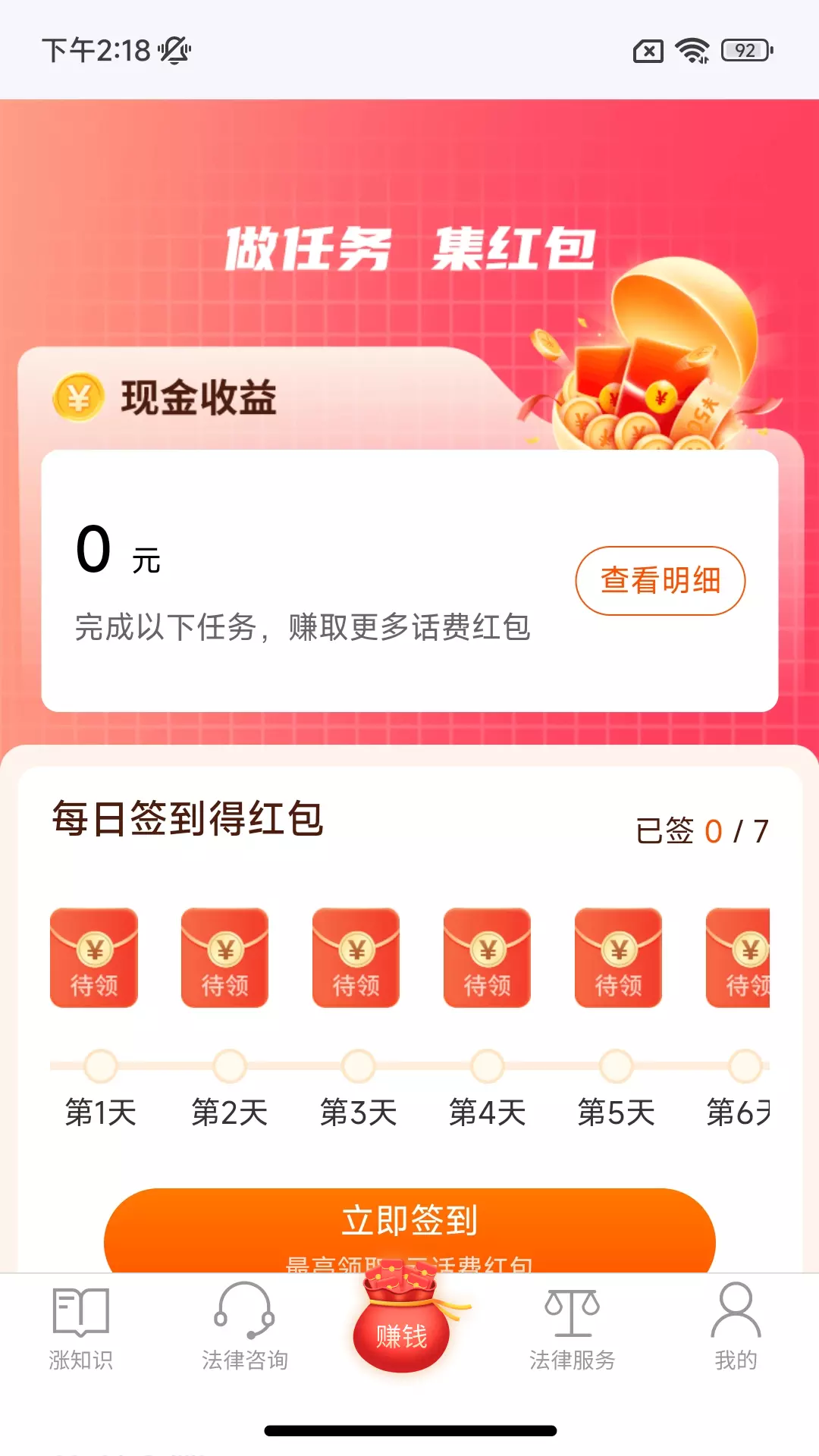819x1456 pixels.
Task: Tap the 第5天 red envelope
Action: pos(619,958)
